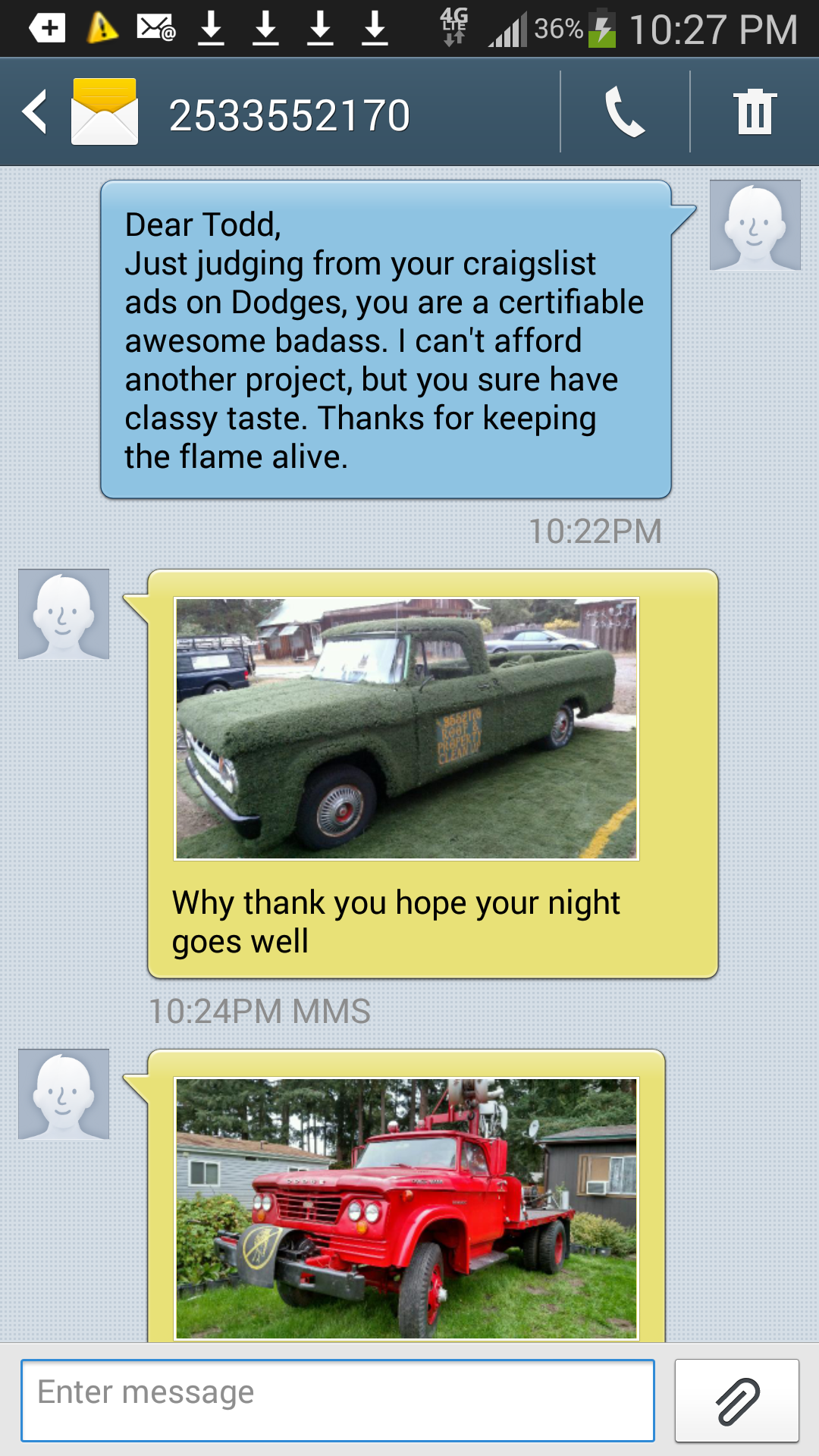The width and height of the screenshot is (819, 1456).
Task: Open your own avatar next to Dear Todd message
Action: point(755,225)
